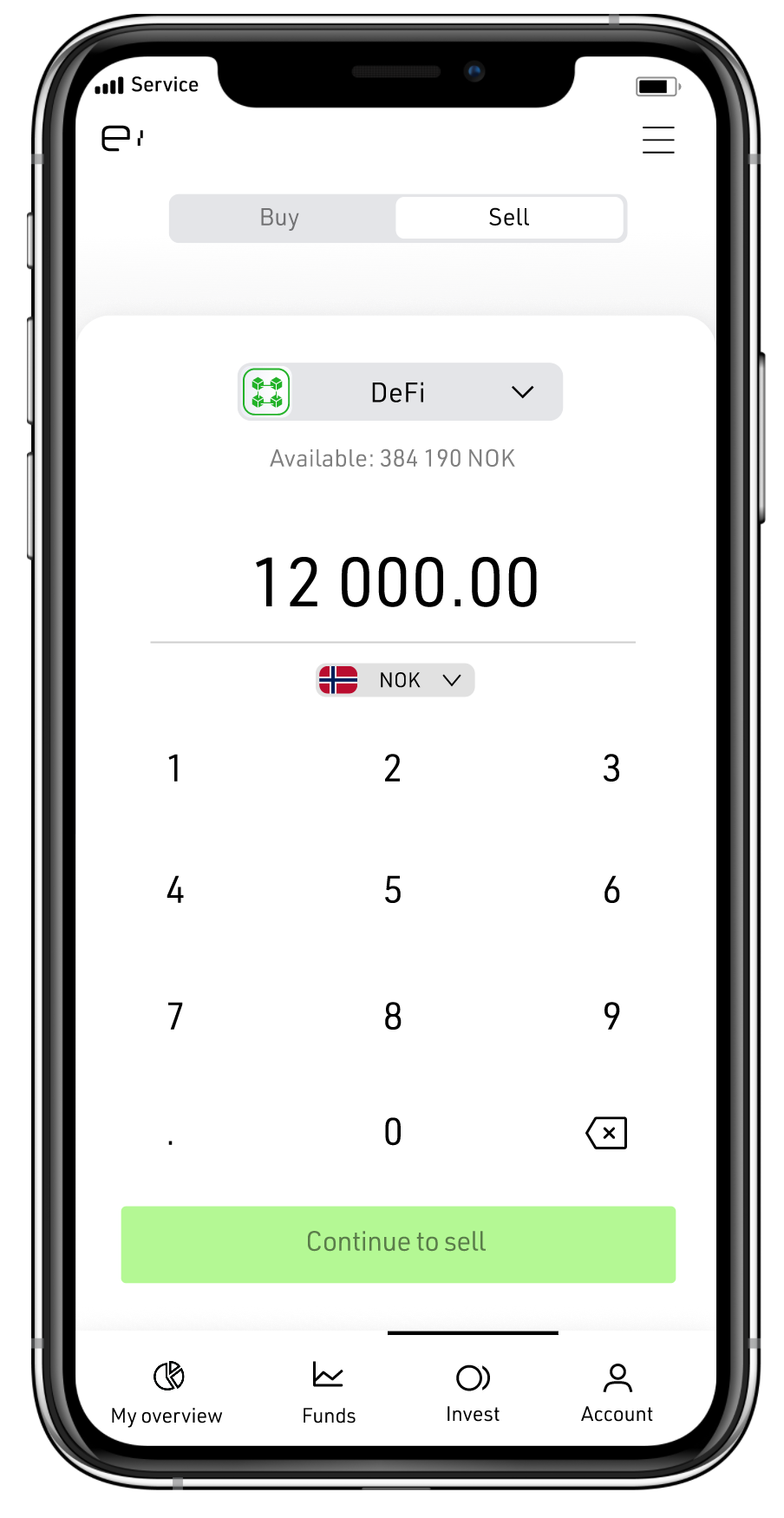Switch to the Buy tab
Screen dimensions: 784x1518
point(280,218)
